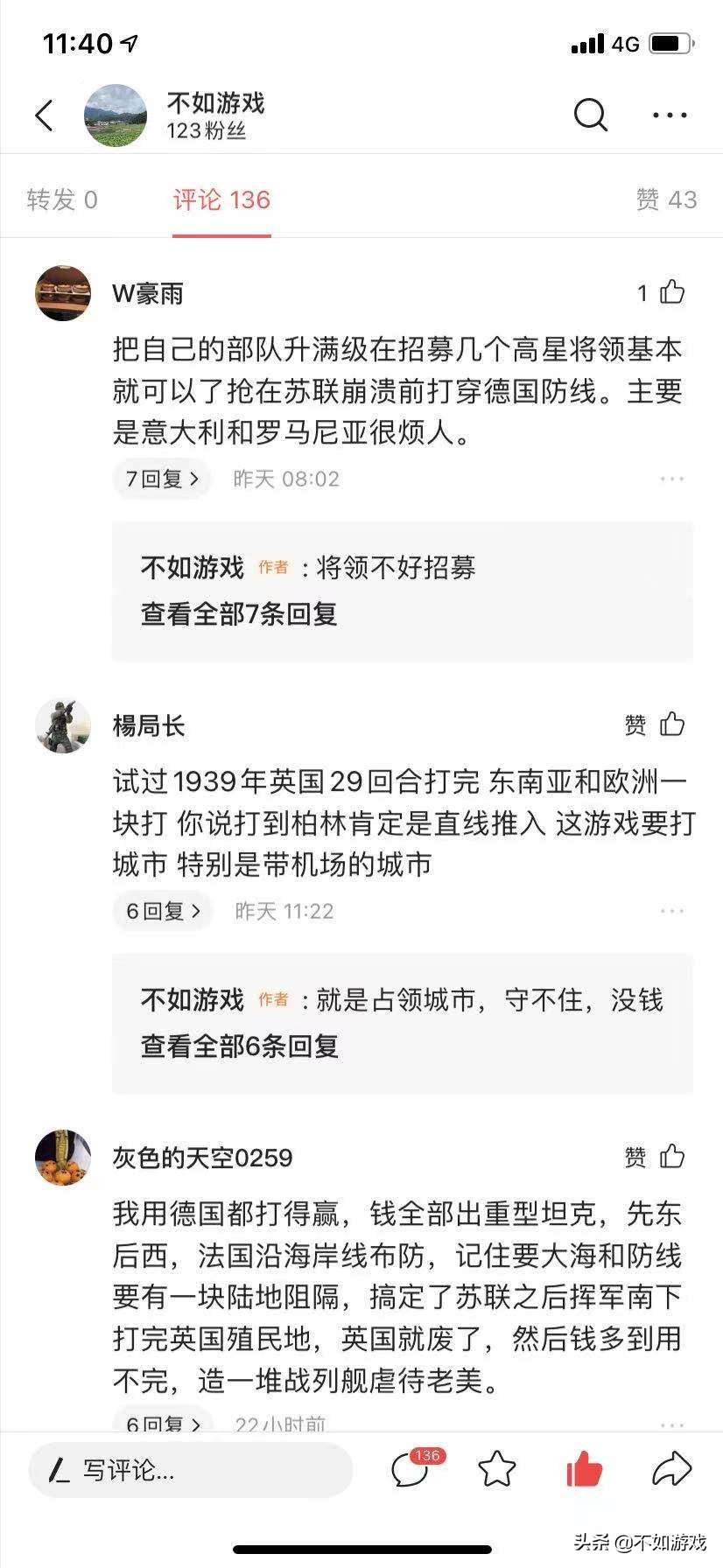Like 楊局长's comment

point(671,724)
